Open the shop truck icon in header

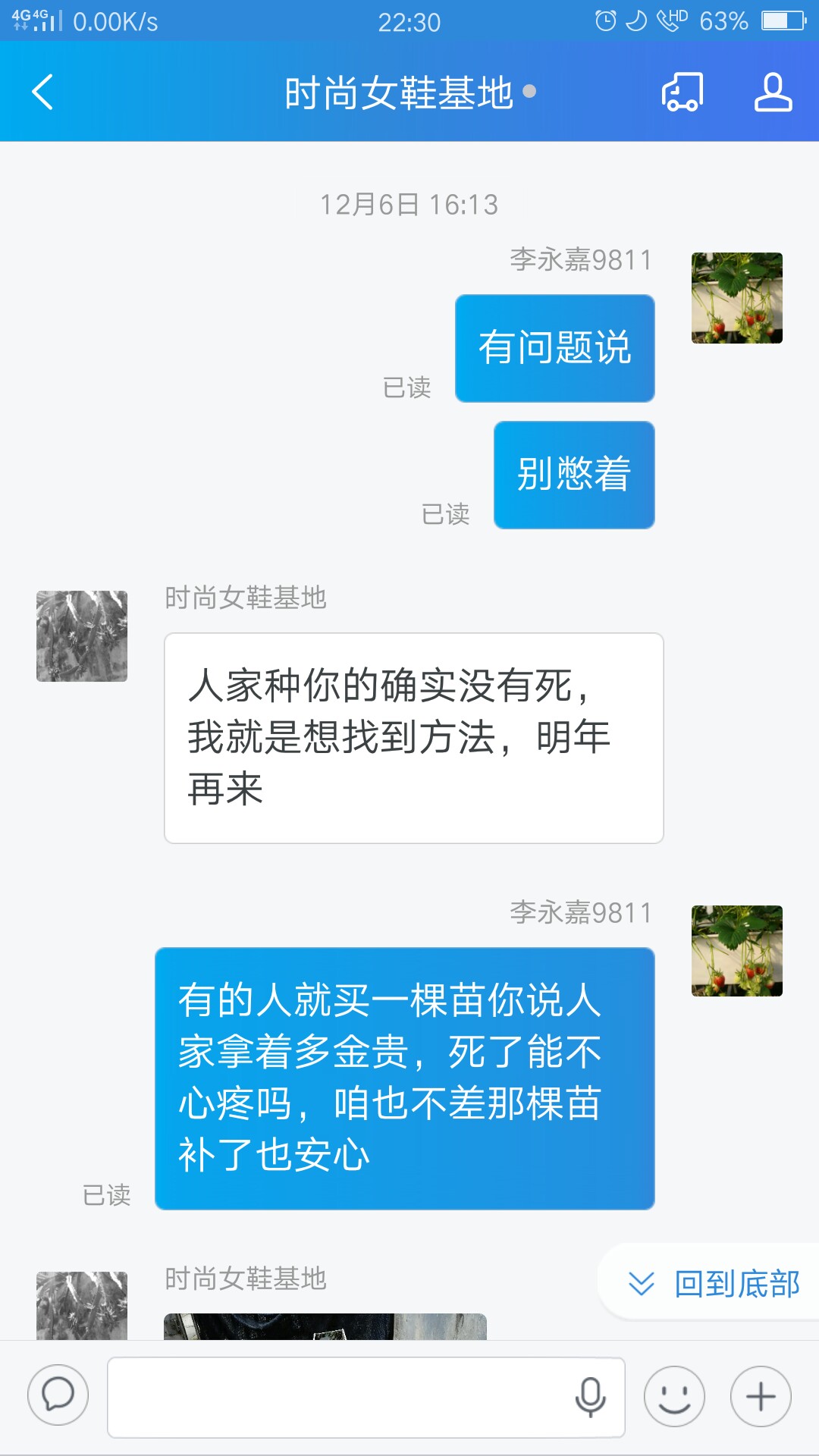(x=682, y=93)
